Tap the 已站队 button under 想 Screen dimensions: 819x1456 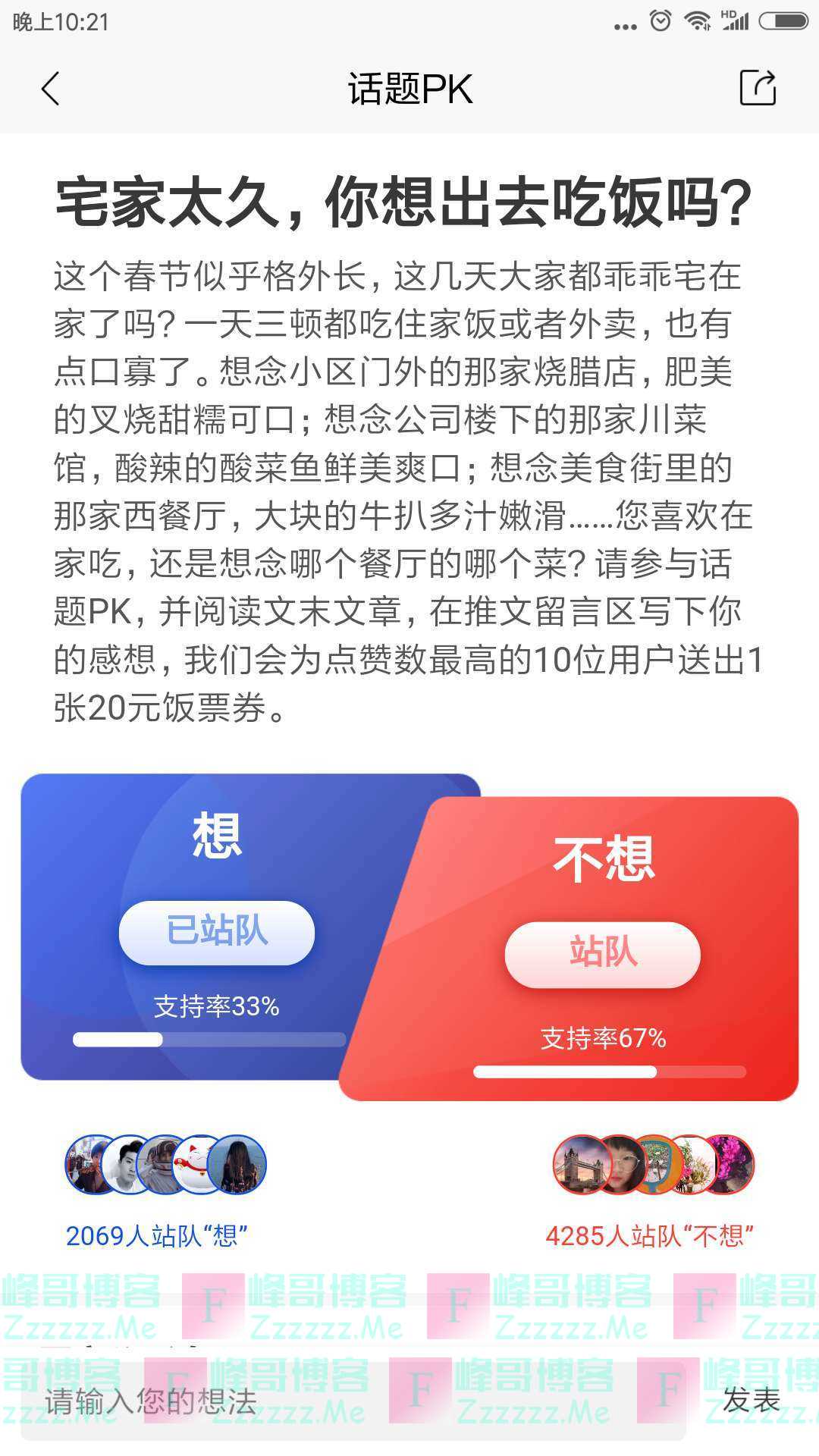pyautogui.click(x=217, y=932)
